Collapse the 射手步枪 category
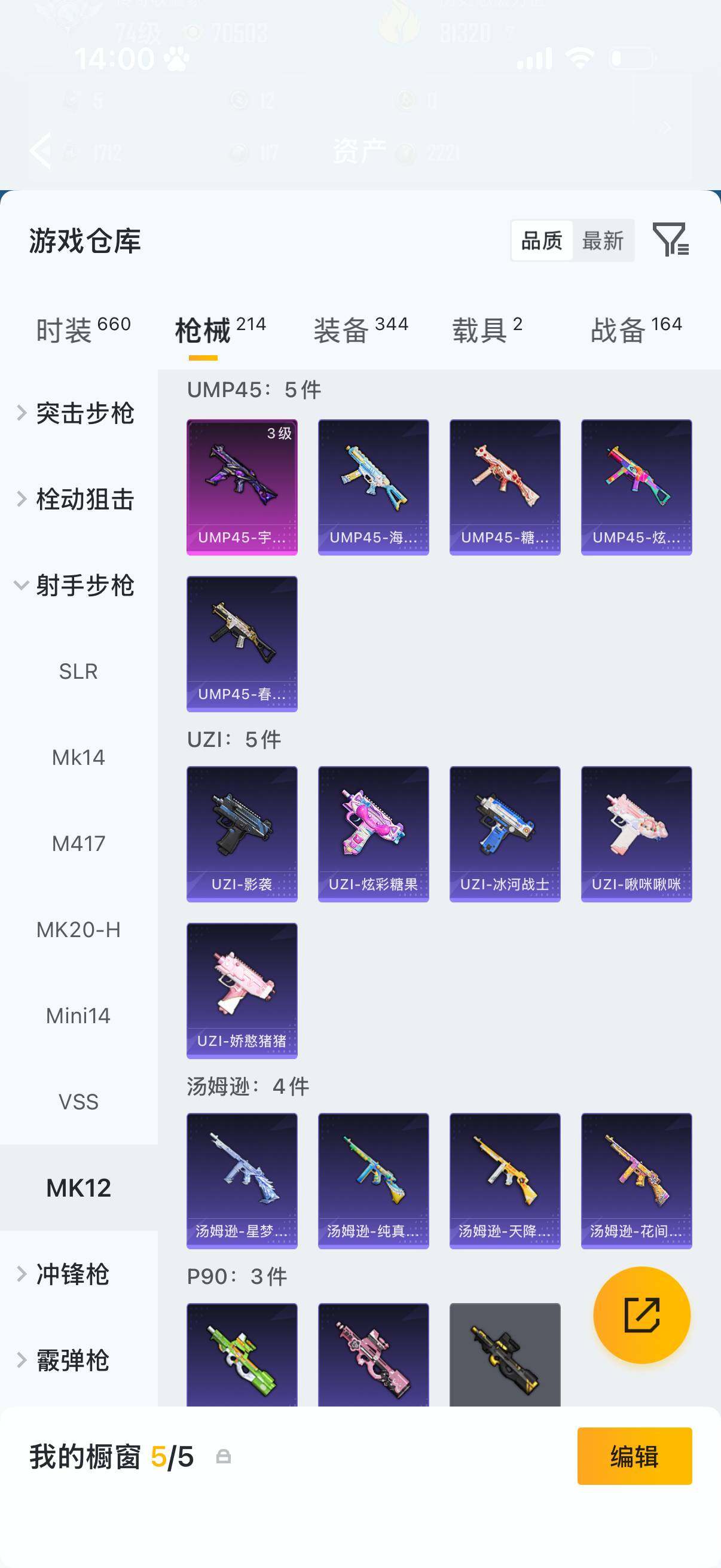Screen dimensions: 721x1568 click(84, 586)
